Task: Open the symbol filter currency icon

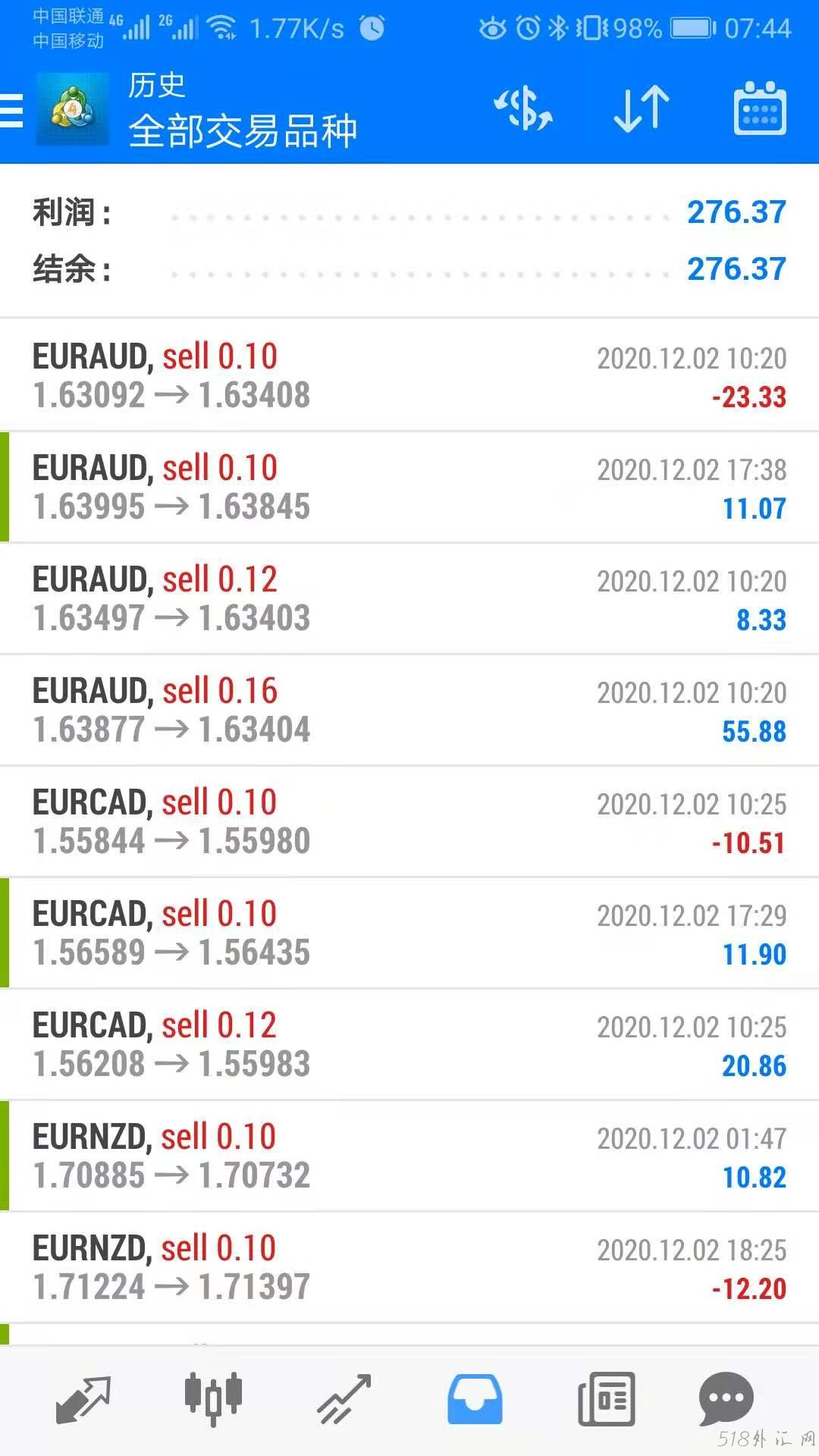Action: [524, 109]
